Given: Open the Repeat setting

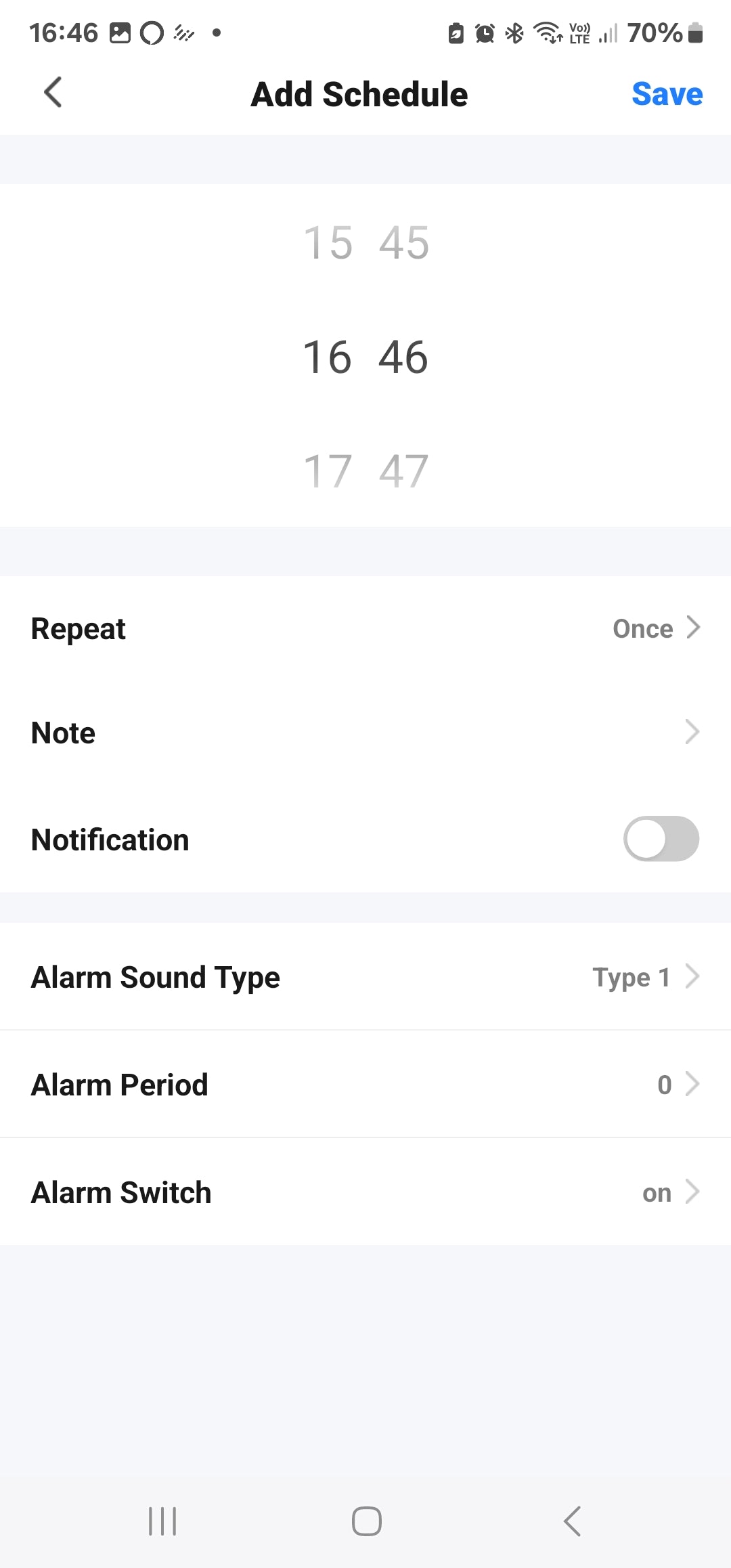Looking at the screenshot, I should tap(365, 628).
